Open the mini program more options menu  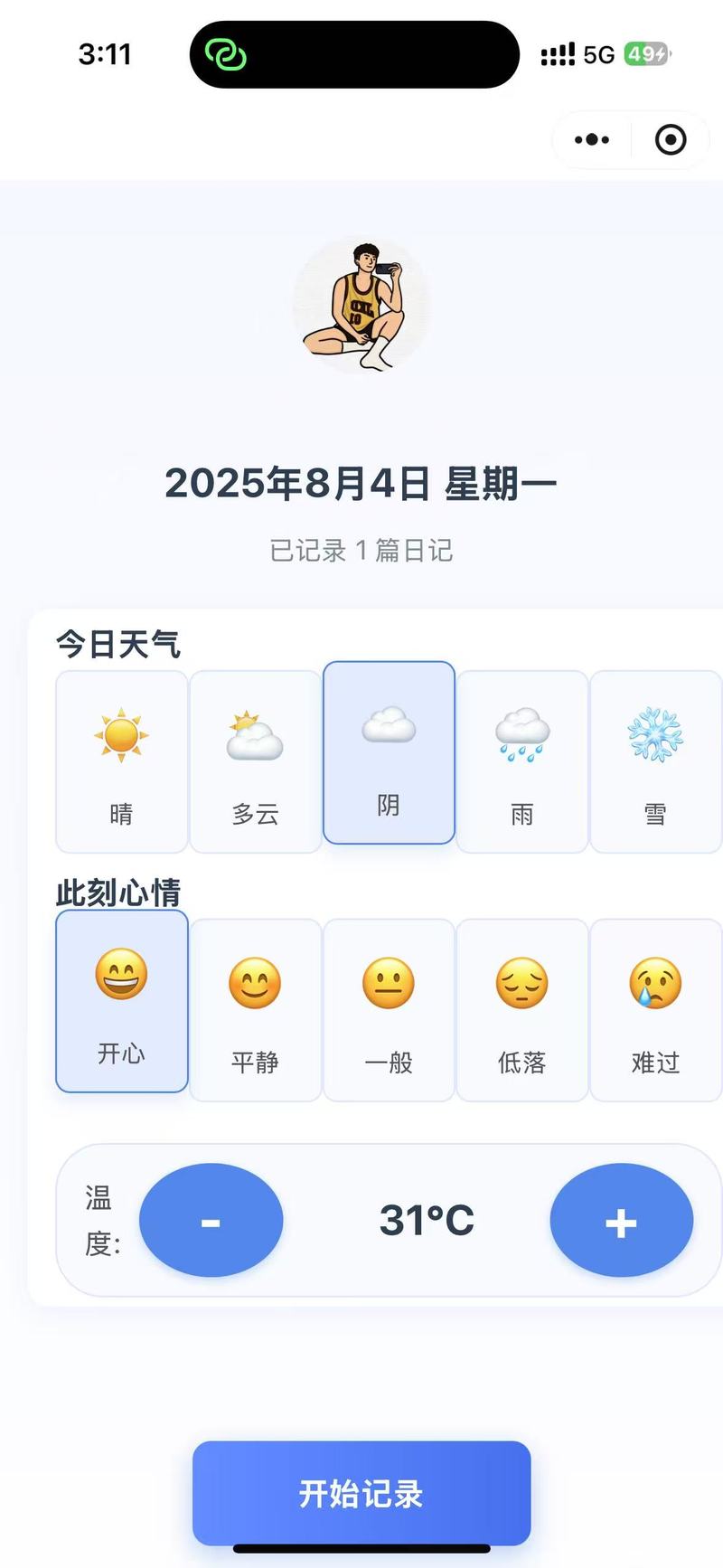(x=592, y=139)
